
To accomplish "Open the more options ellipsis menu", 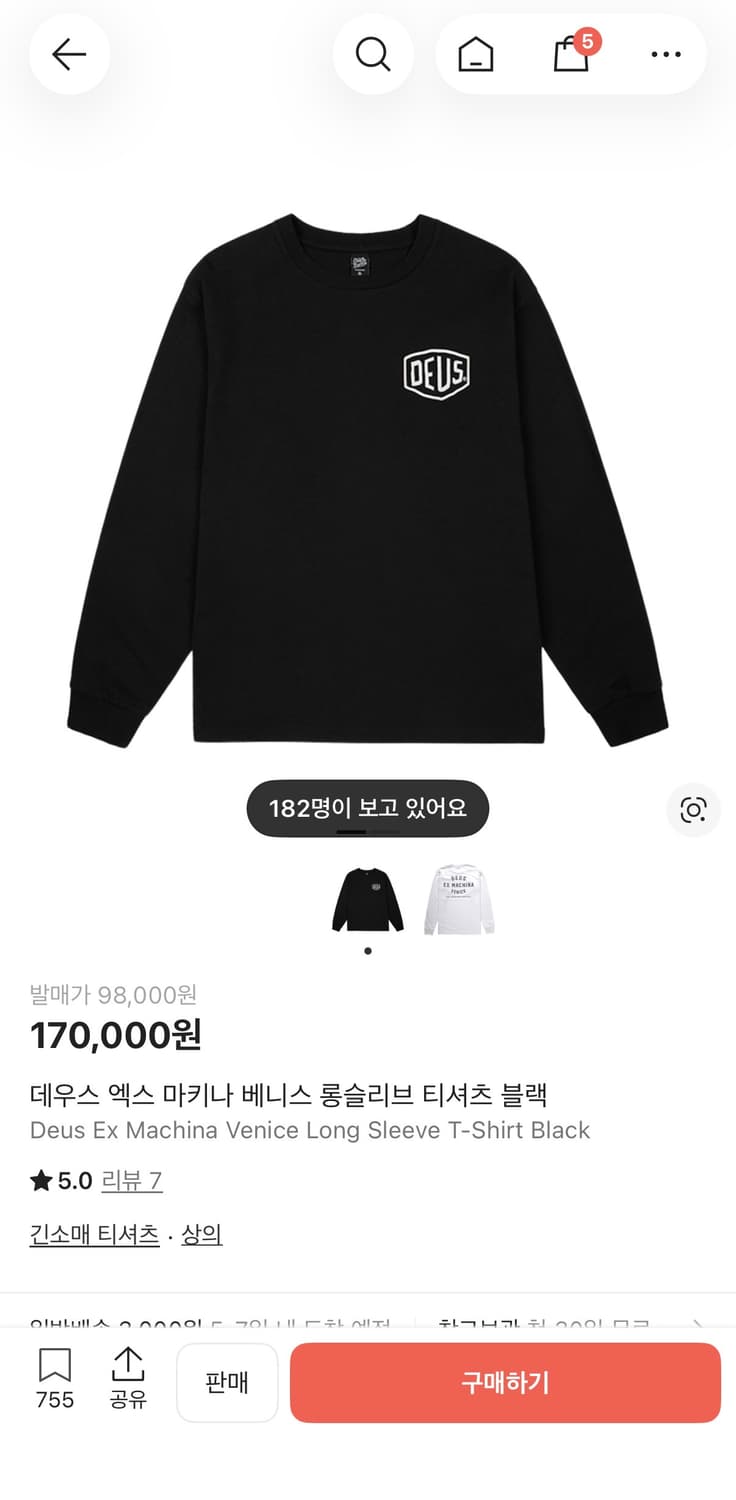I will click(x=665, y=54).
